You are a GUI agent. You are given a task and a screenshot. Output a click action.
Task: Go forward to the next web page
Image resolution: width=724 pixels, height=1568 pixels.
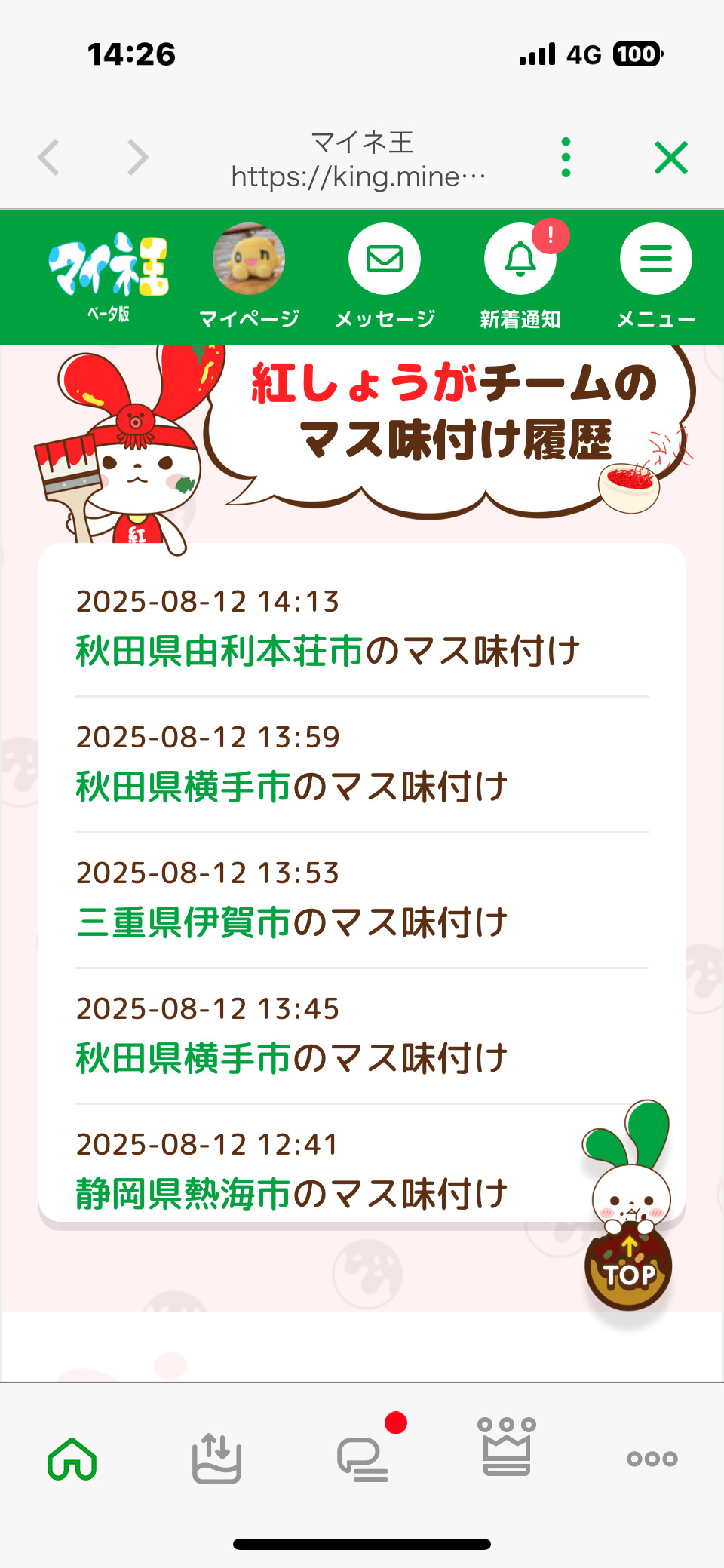(x=137, y=158)
